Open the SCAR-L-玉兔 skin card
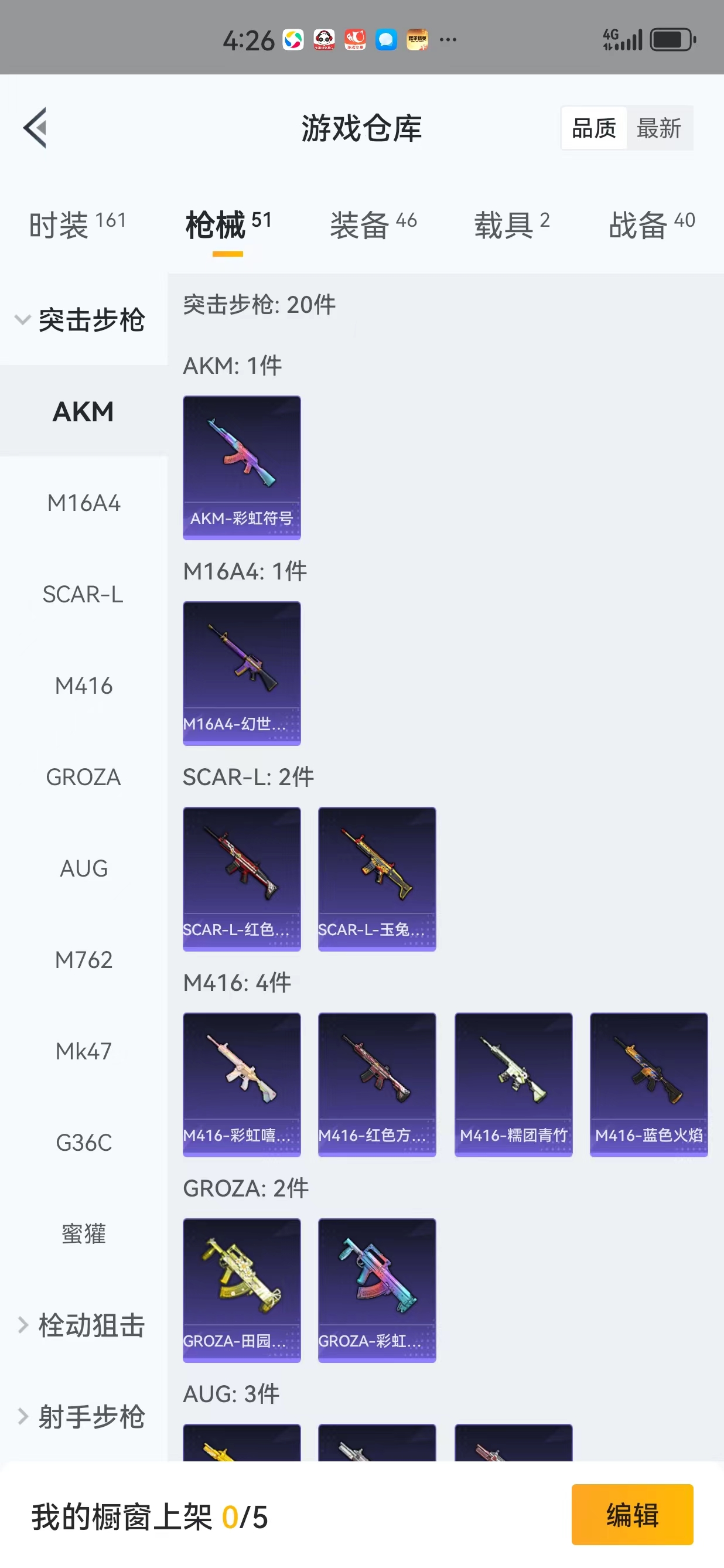 pyautogui.click(x=377, y=878)
